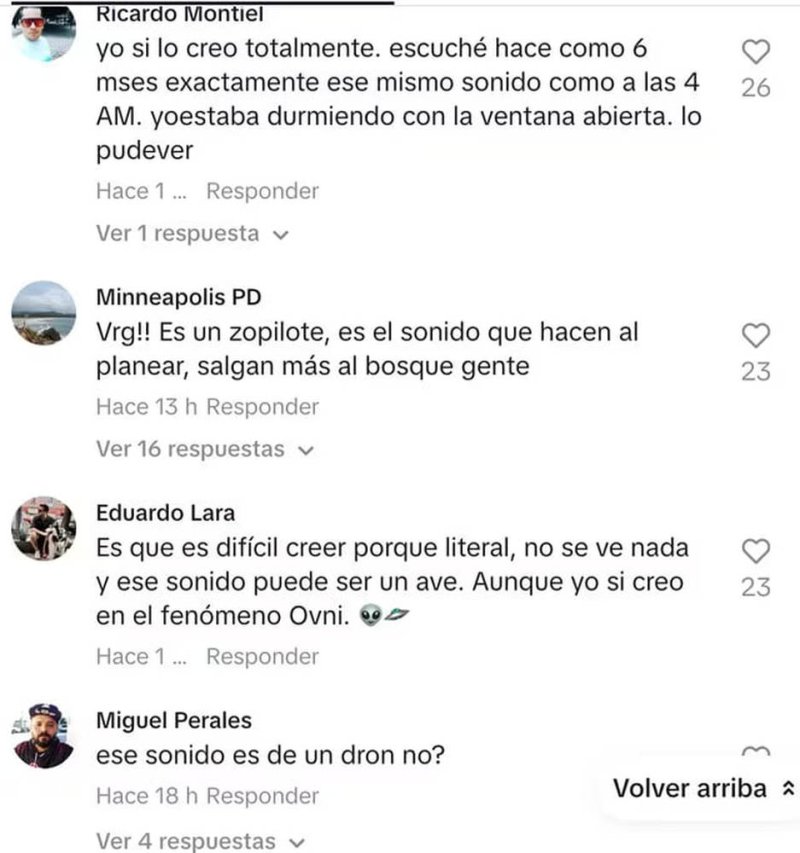
Task: Open Miguel Perales' profile avatar
Action: coord(44,736)
